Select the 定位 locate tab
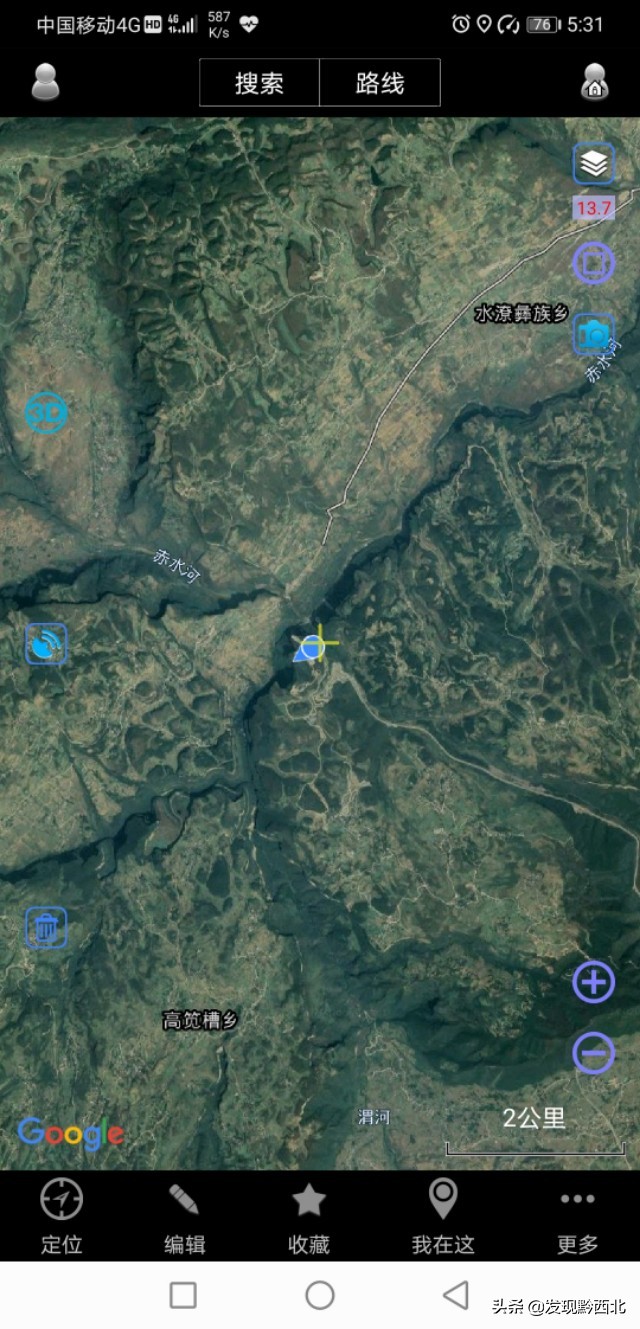 [x=61, y=1216]
